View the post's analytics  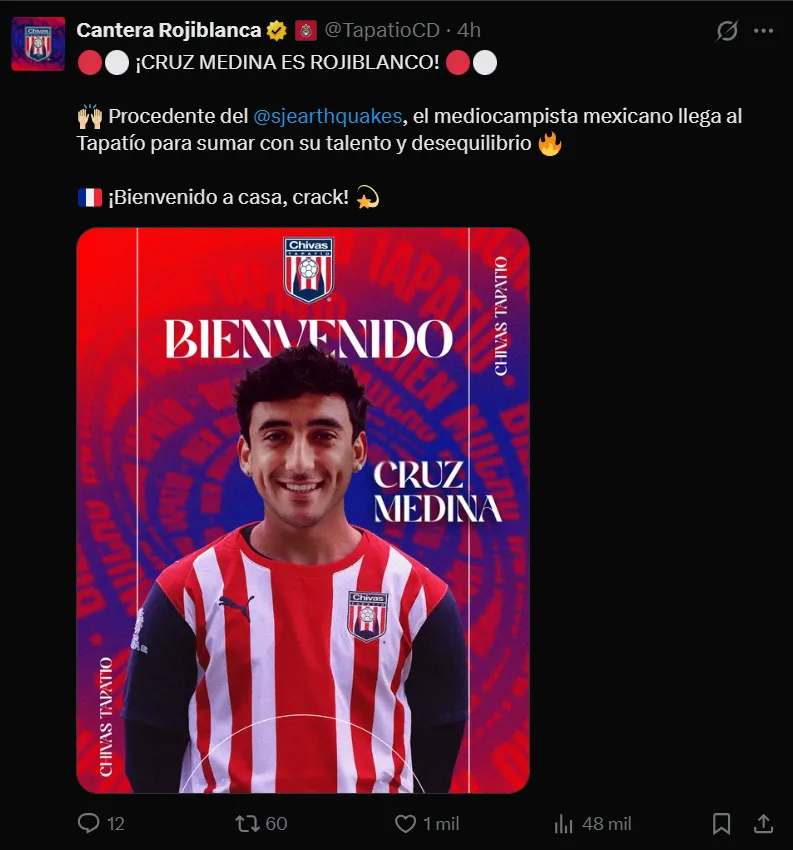click(x=564, y=823)
